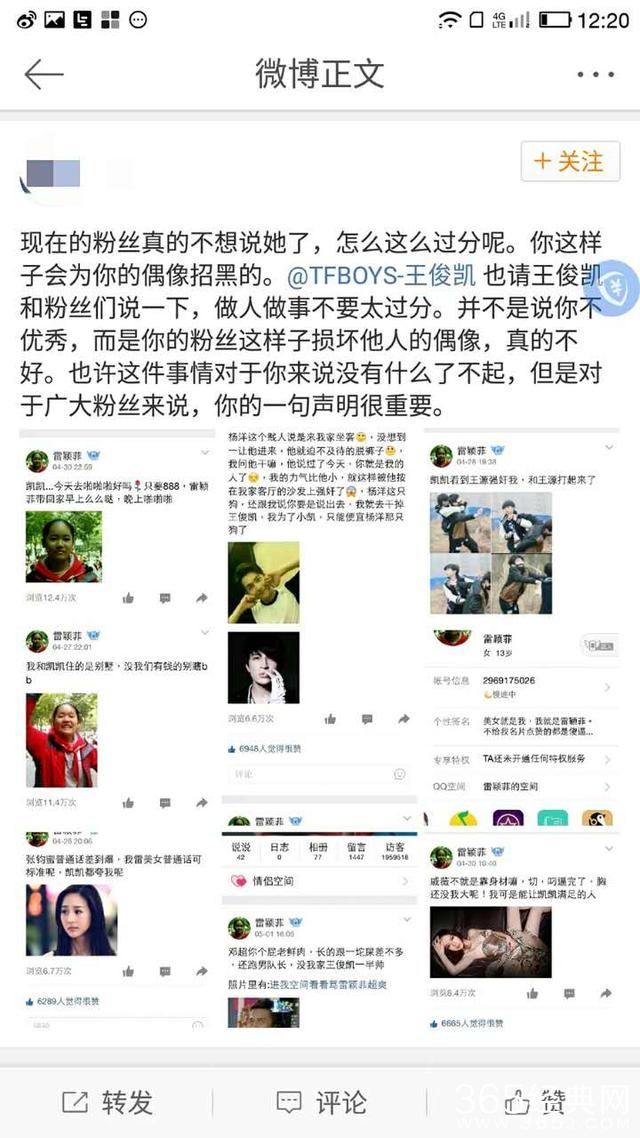Image resolution: width=640 pixels, height=1138 pixels.
Task: View the first post image with 只要888 text
Action: (118, 527)
